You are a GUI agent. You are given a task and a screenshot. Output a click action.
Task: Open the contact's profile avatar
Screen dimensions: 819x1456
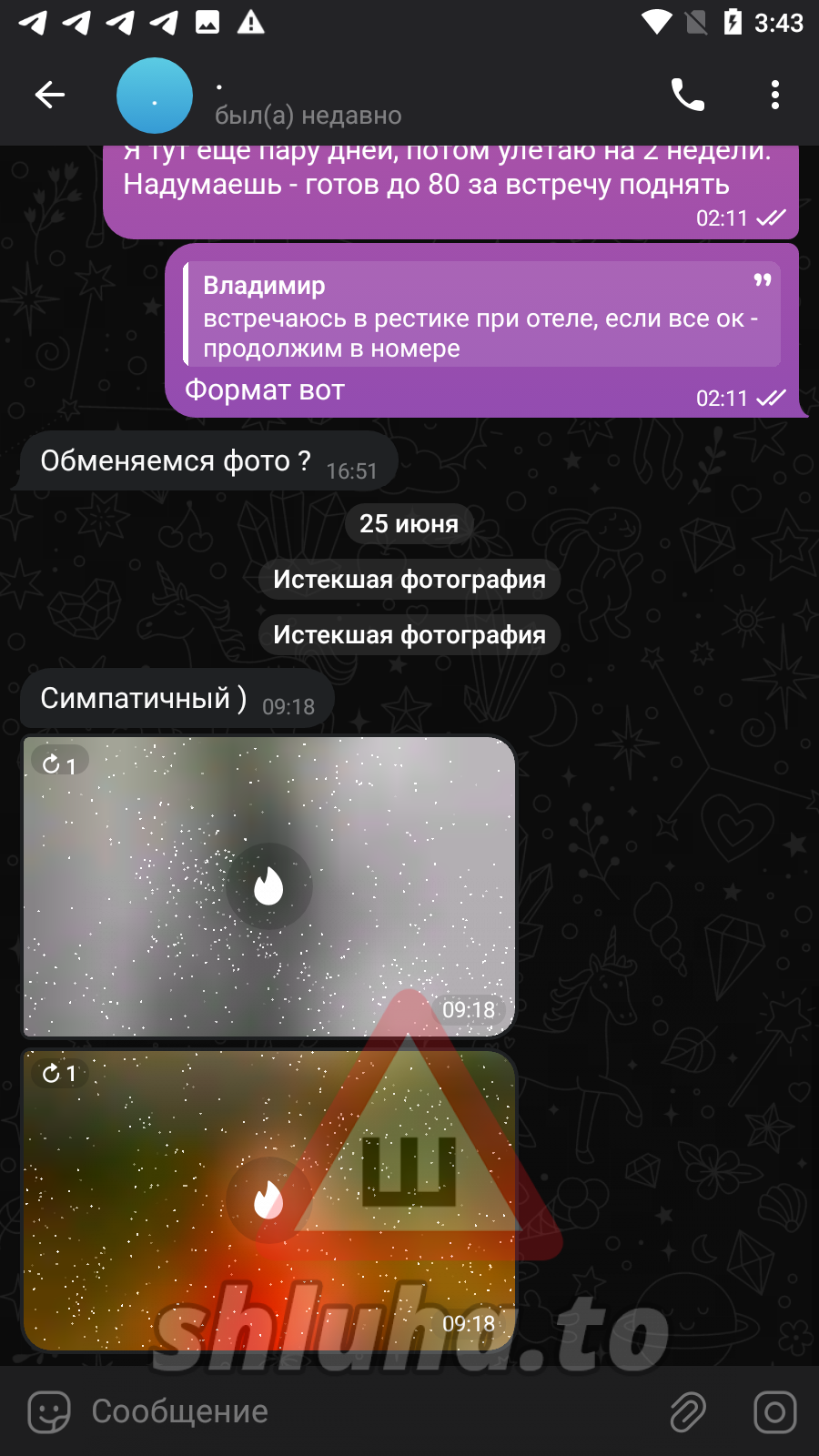point(155,96)
